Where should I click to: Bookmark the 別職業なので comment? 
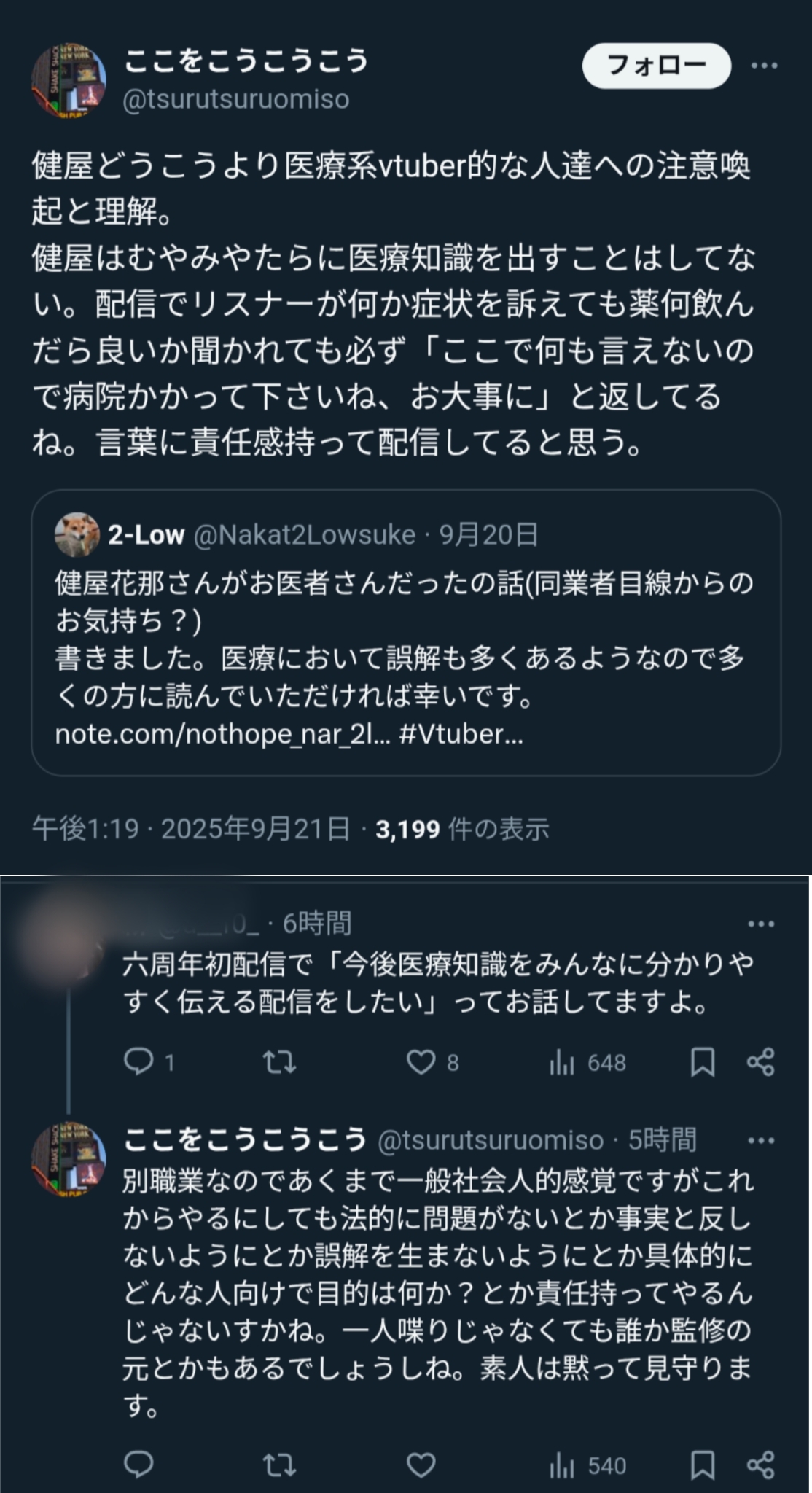702,1465
